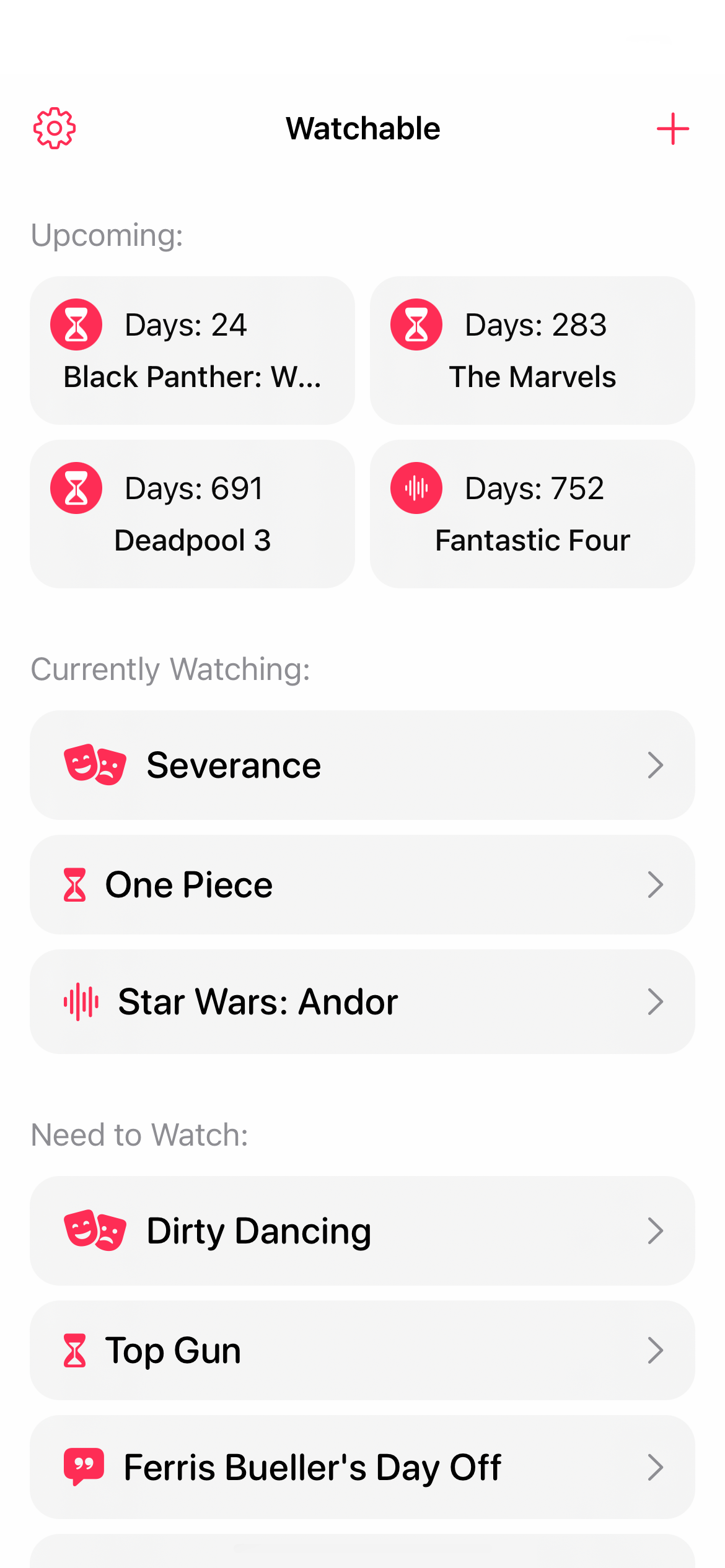
Task: Open Star Wars: Andor details
Action: tap(362, 1002)
